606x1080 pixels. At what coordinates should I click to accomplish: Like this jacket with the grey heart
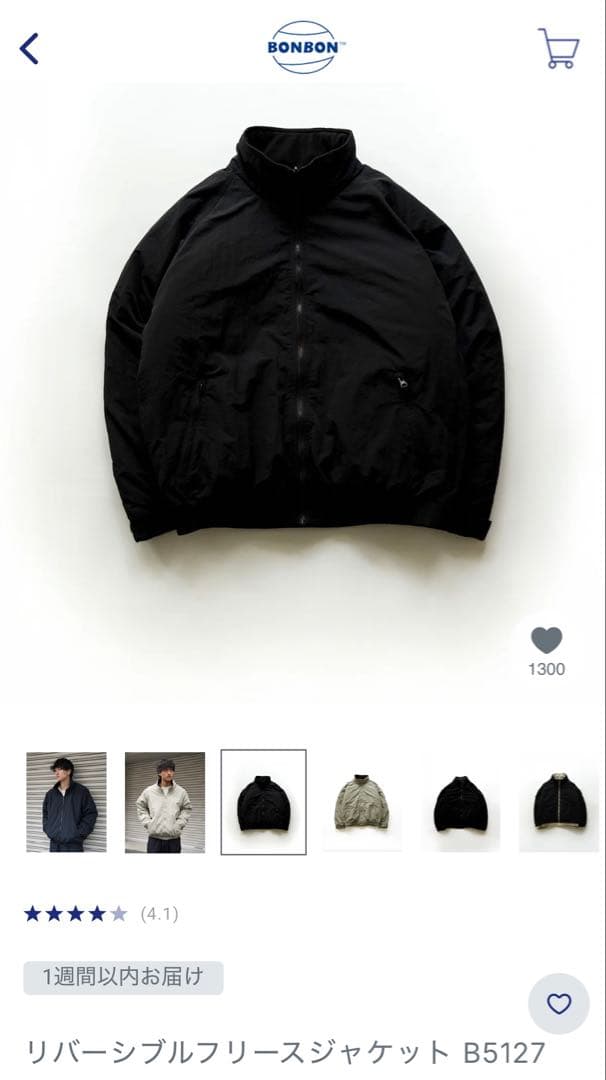[546, 641]
